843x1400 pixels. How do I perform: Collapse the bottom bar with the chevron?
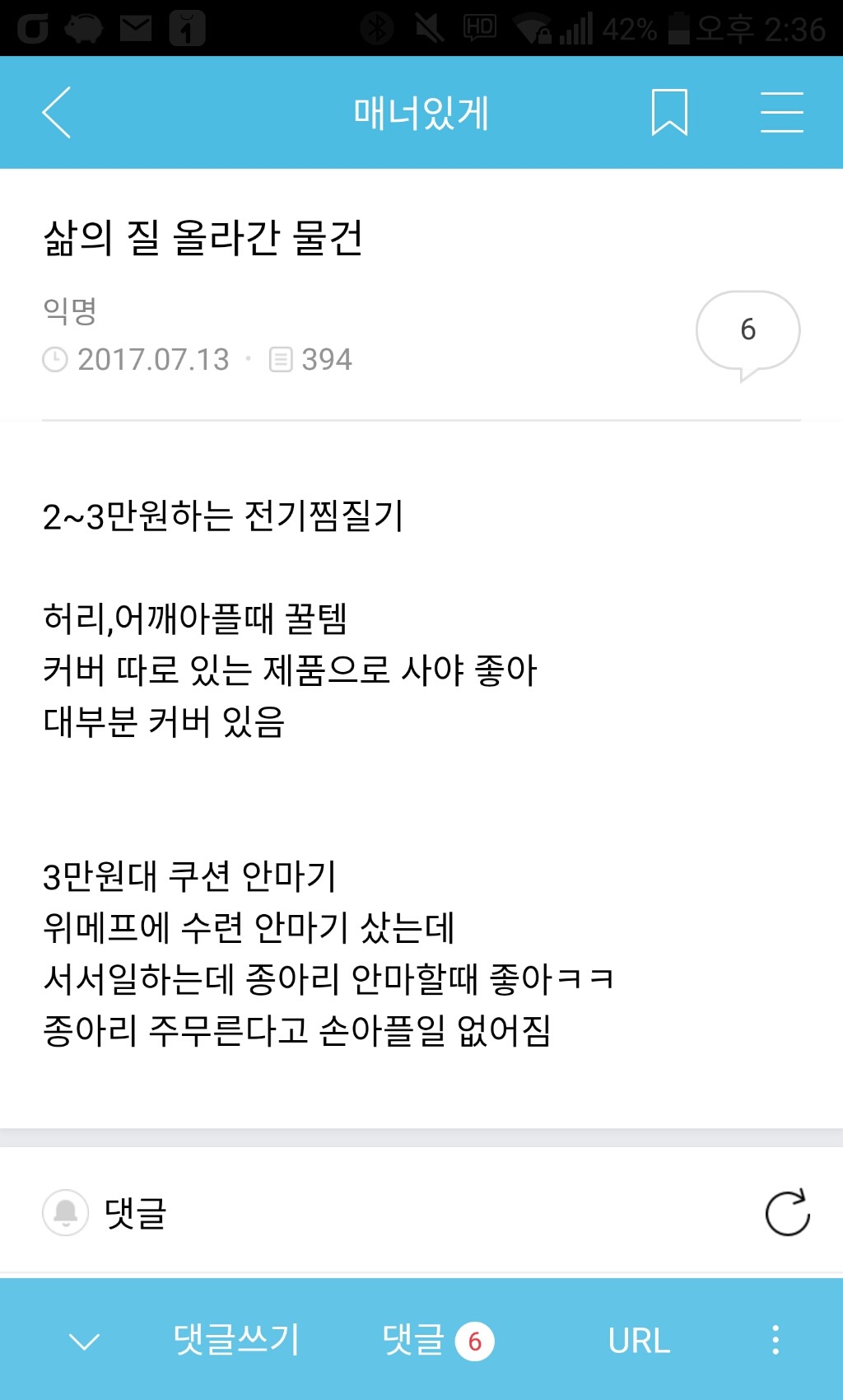84,1342
